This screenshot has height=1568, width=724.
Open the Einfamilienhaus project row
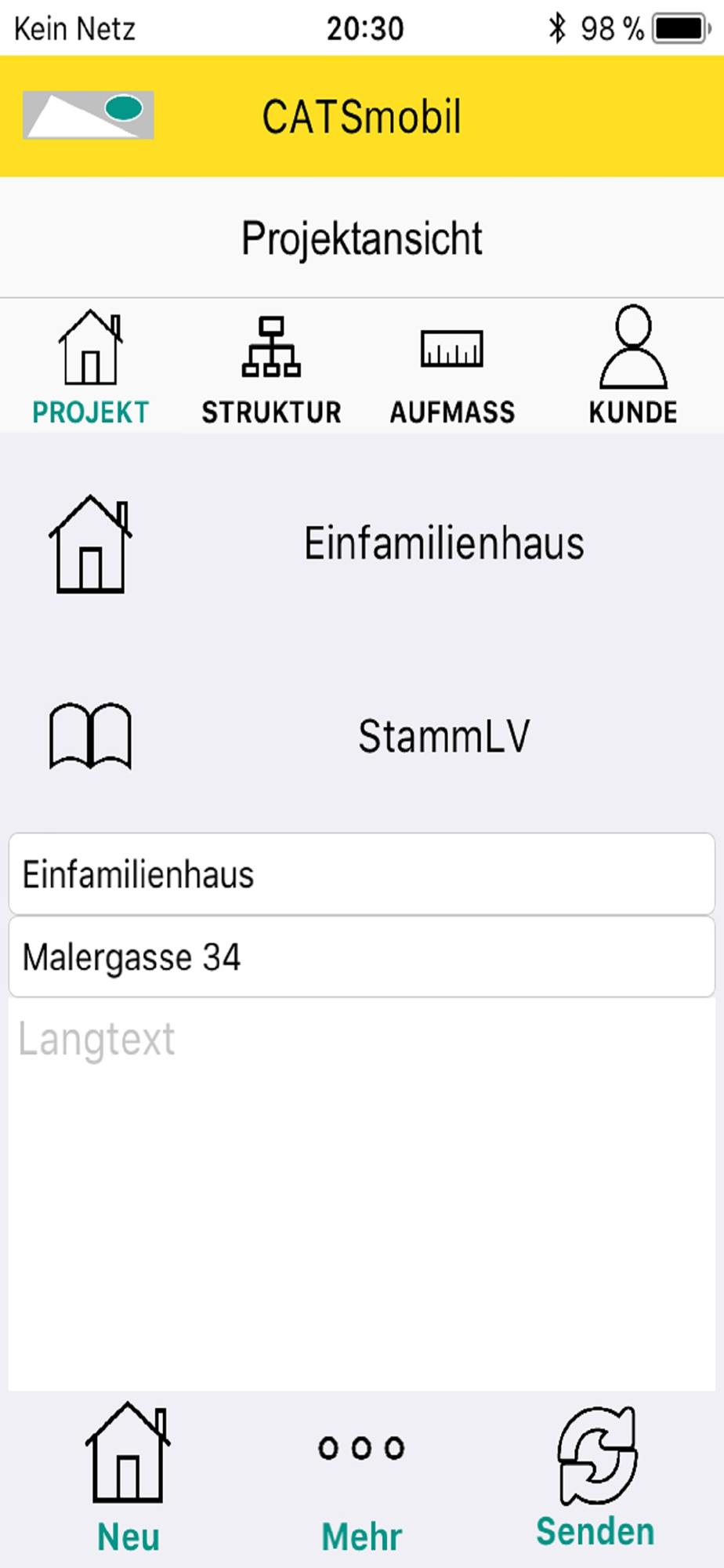(362, 544)
